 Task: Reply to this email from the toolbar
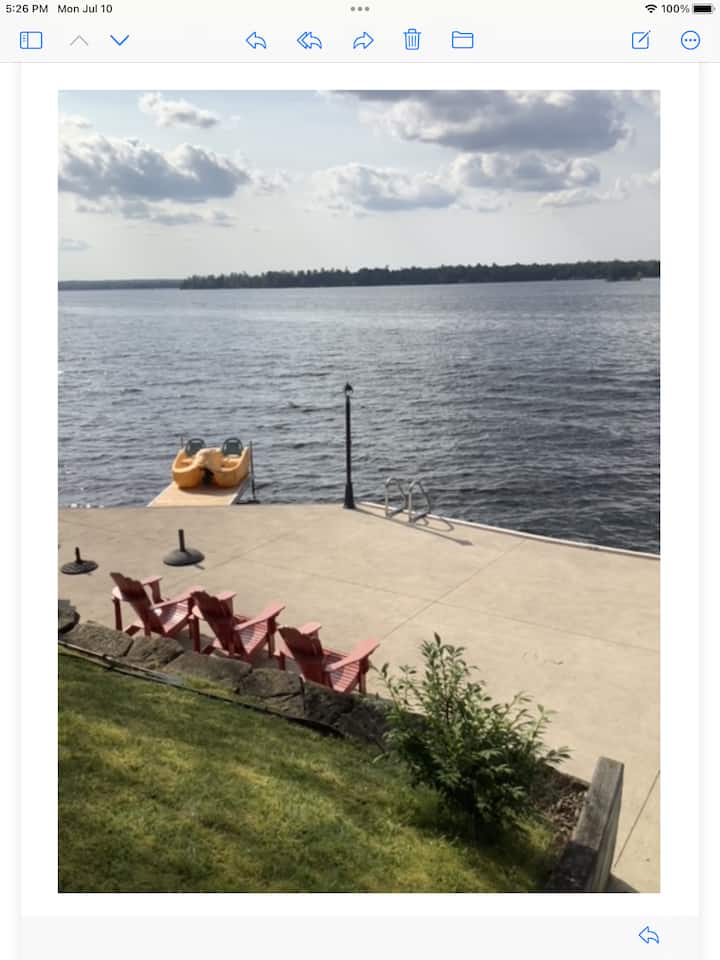pyautogui.click(x=256, y=40)
